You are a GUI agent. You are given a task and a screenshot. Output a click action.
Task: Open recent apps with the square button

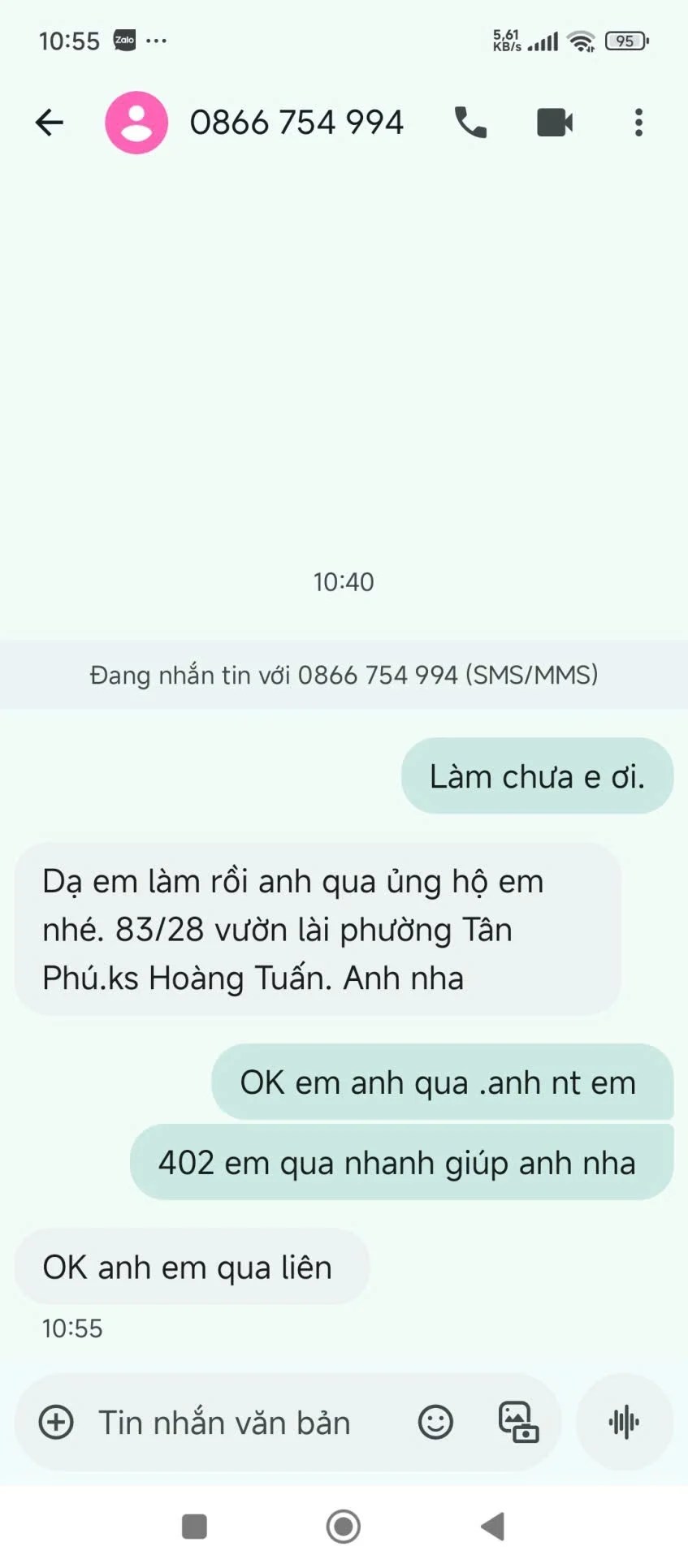194,1526
